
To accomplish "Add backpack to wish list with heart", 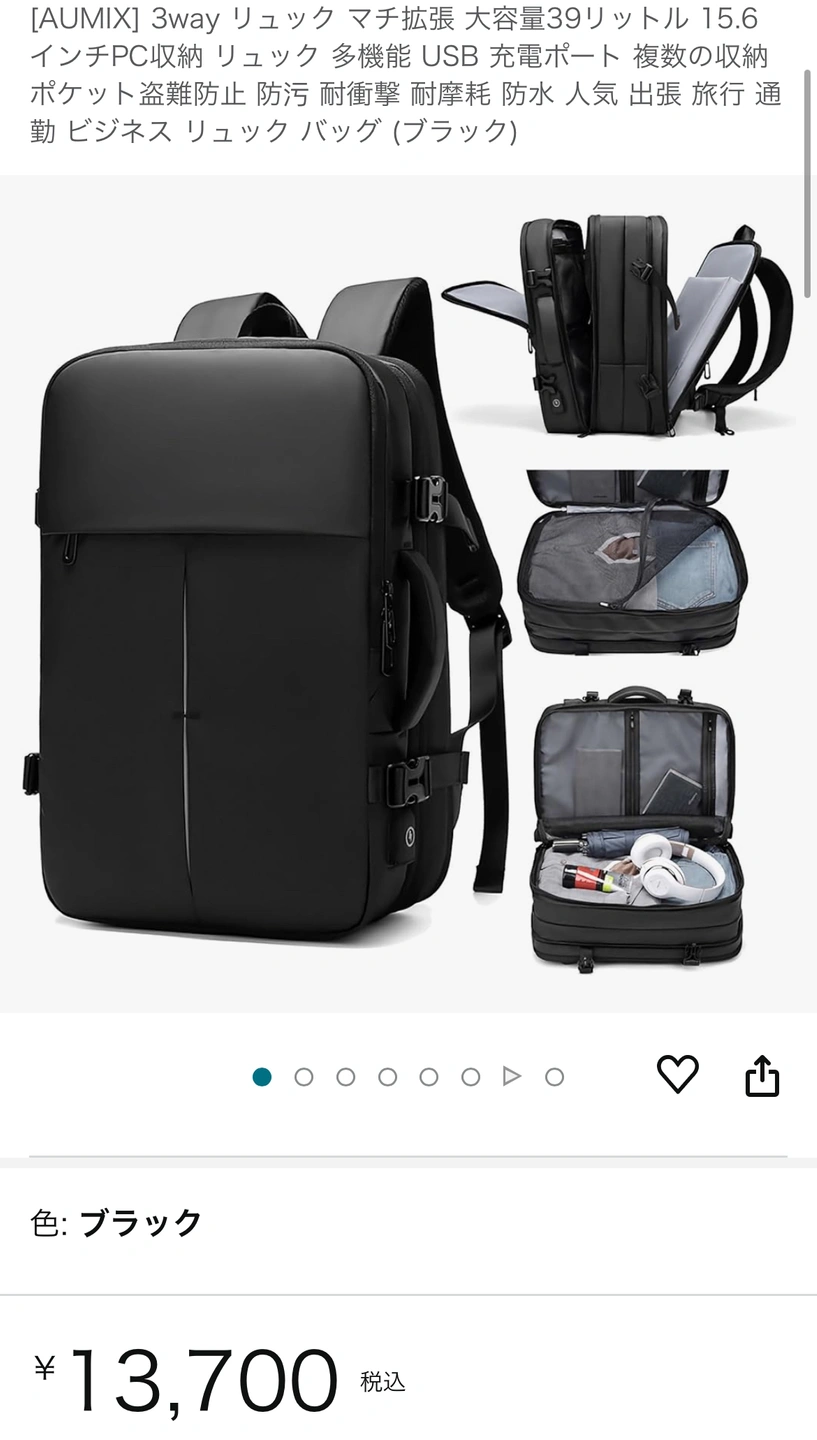I will click(x=677, y=1075).
